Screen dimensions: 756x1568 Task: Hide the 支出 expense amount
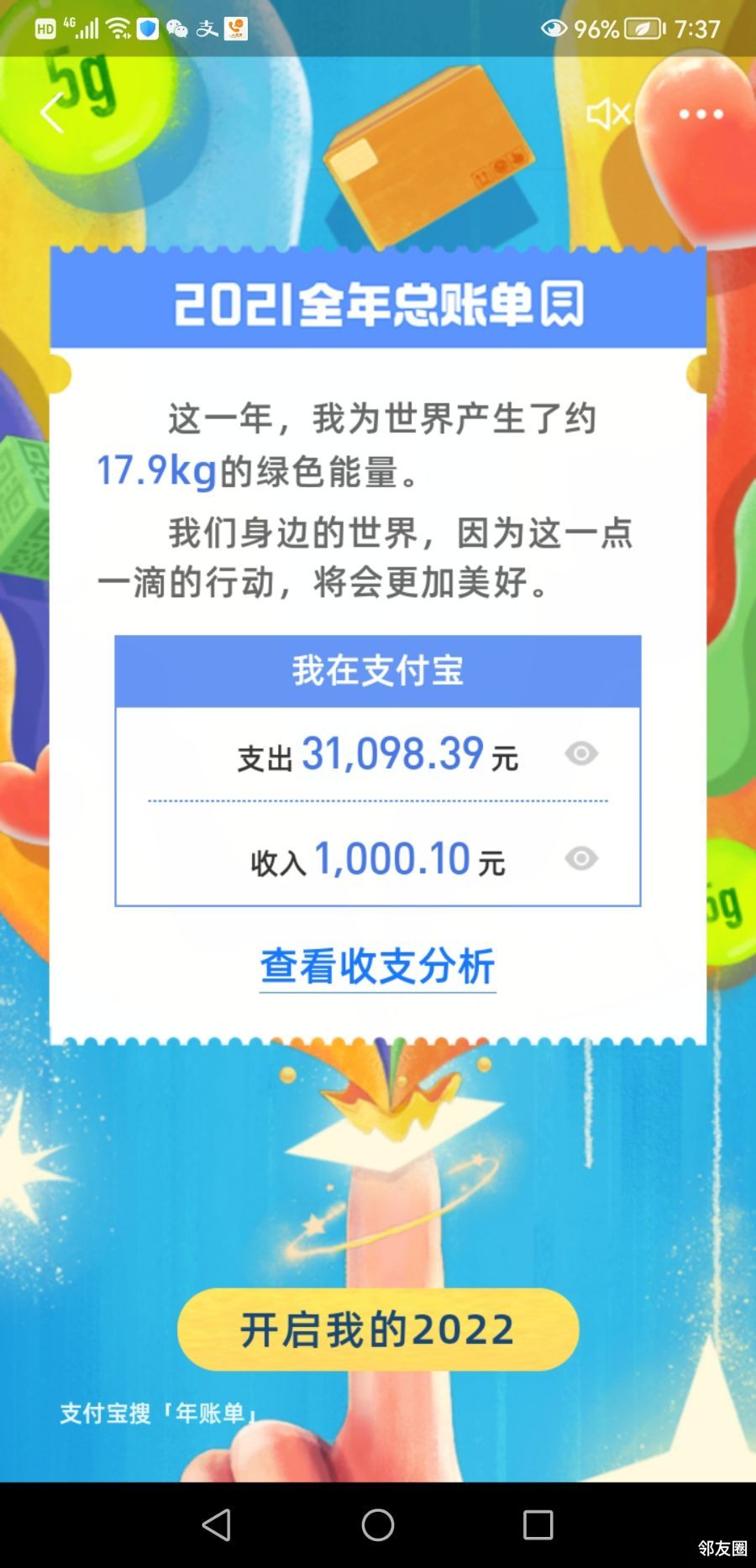581,753
